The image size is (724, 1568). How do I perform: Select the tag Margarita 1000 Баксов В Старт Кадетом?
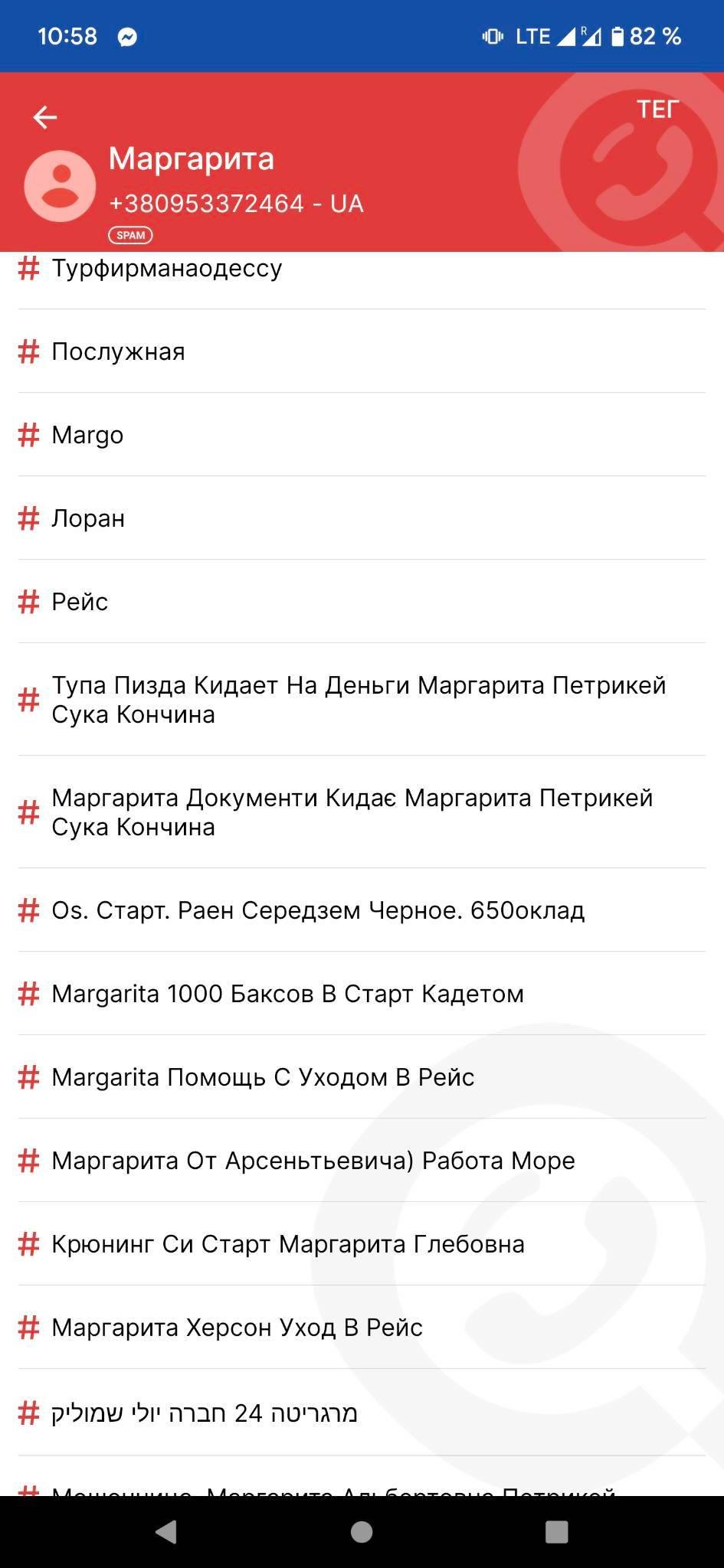coord(287,993)
